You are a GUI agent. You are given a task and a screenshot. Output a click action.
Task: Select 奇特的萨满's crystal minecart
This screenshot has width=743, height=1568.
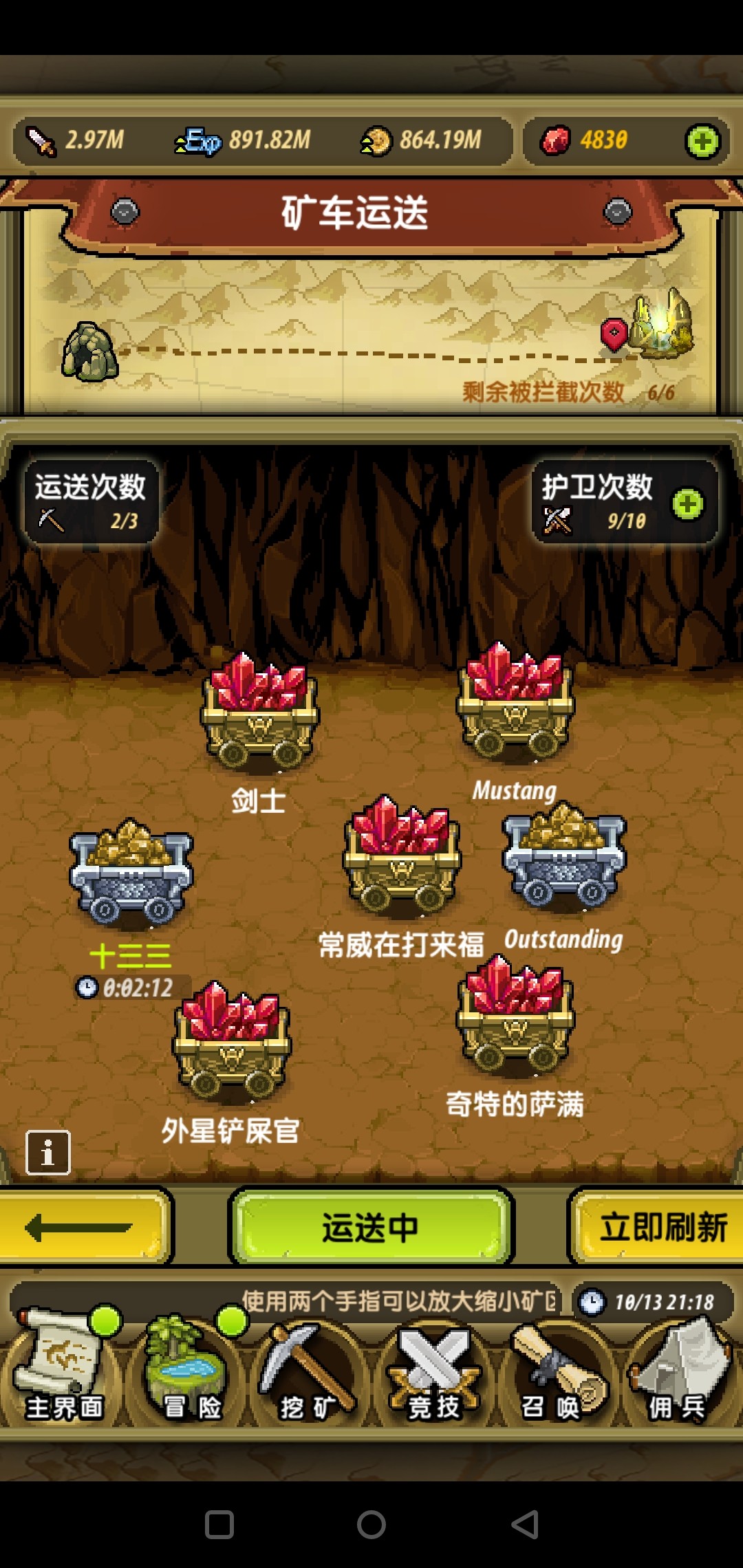(515, 1014)
